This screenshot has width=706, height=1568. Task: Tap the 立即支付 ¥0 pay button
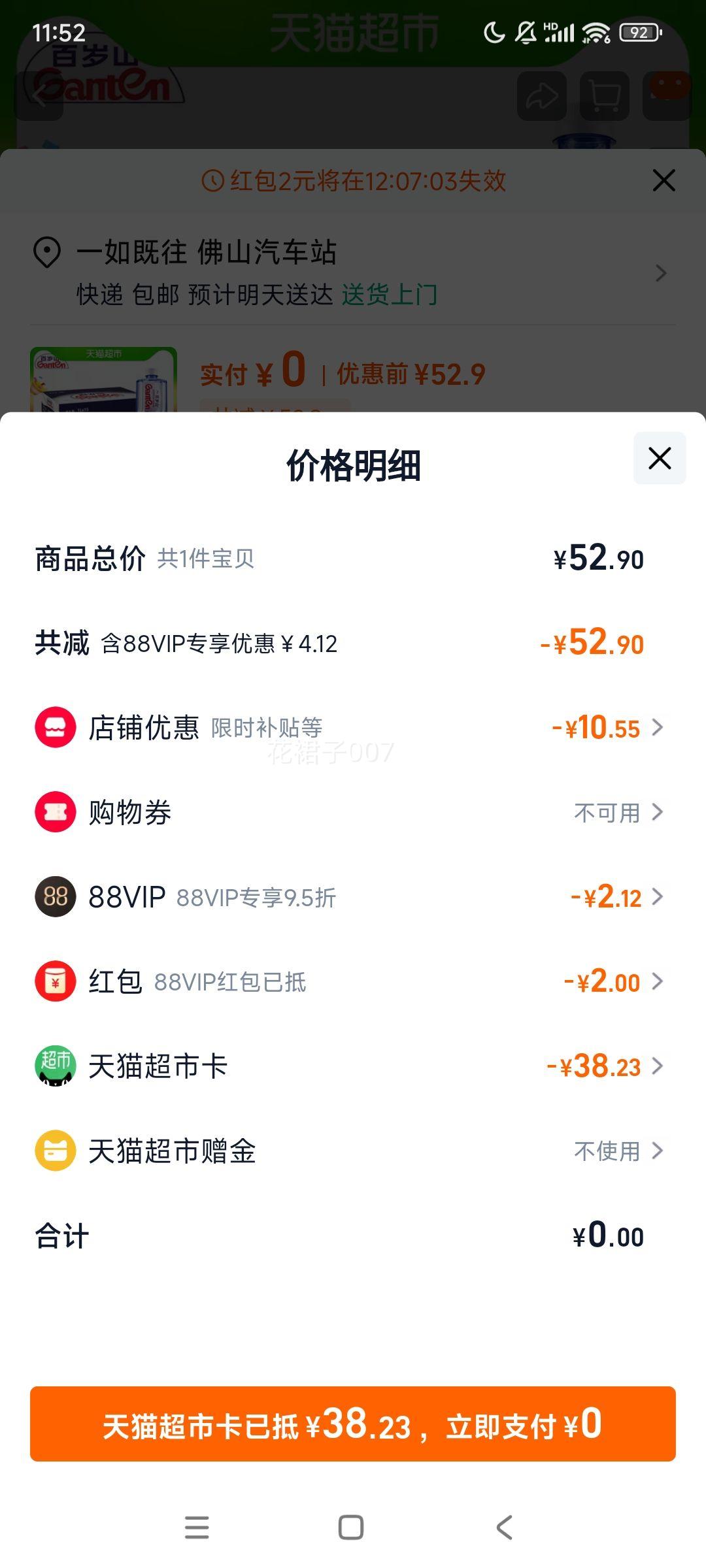tap(353, 1424)
